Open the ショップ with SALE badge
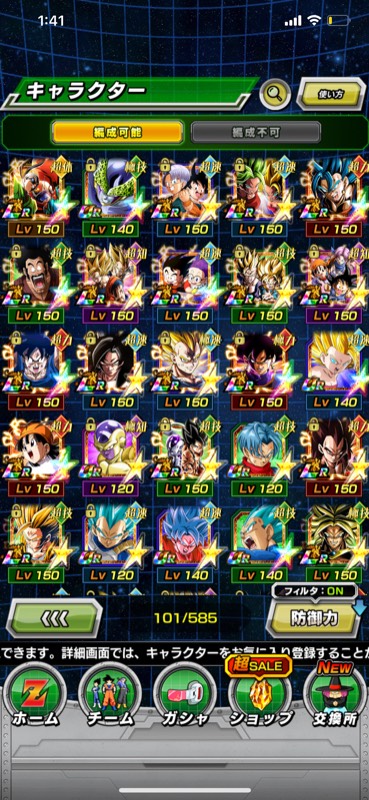Viewport: 369px width, 800px height. tap(259, 694)
